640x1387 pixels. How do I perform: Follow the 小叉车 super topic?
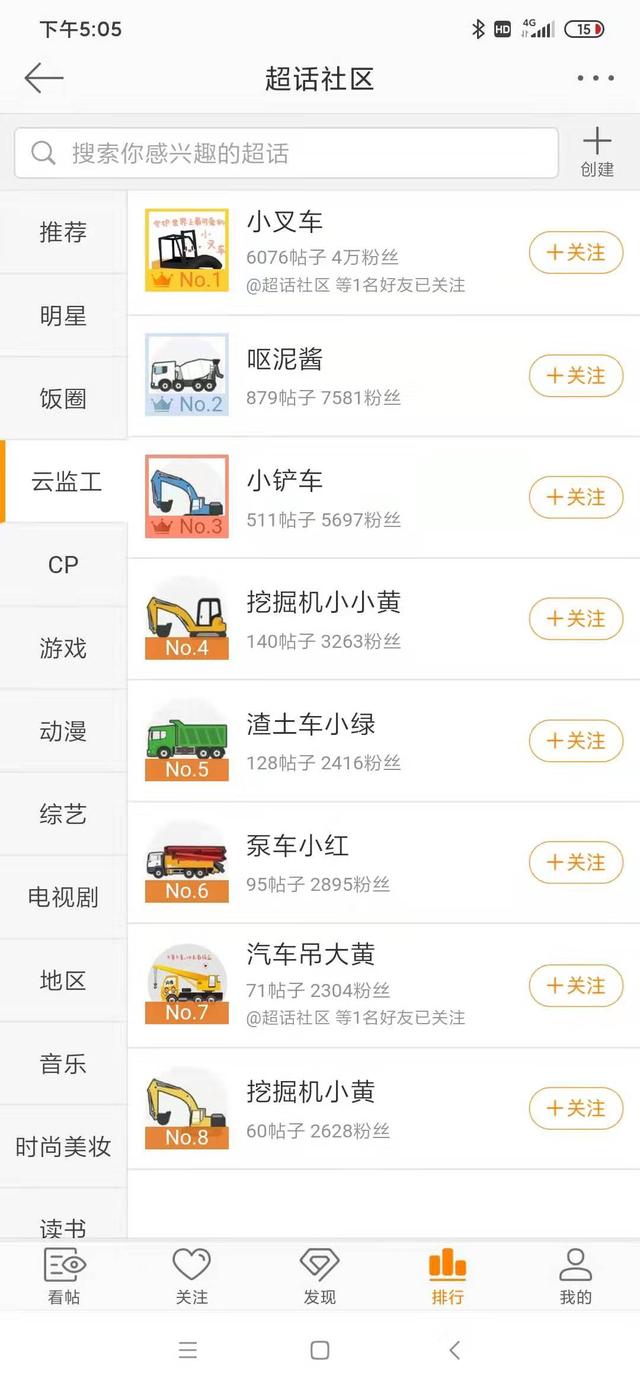click(x=576, y=253)
